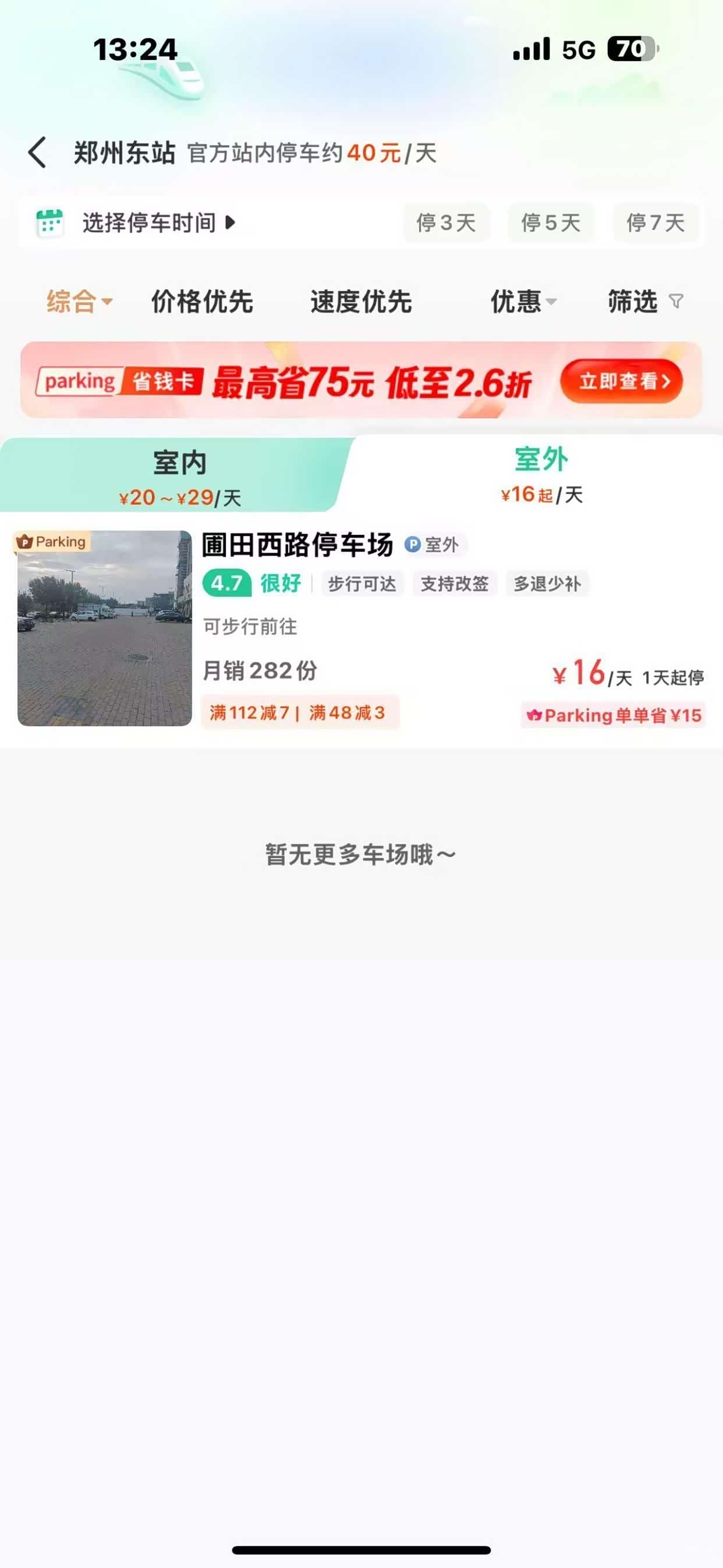This screenshot has height=1568, width=723.
Task: Sort by 价格优先
Action: pyautogui.click(x=202, y=301)
